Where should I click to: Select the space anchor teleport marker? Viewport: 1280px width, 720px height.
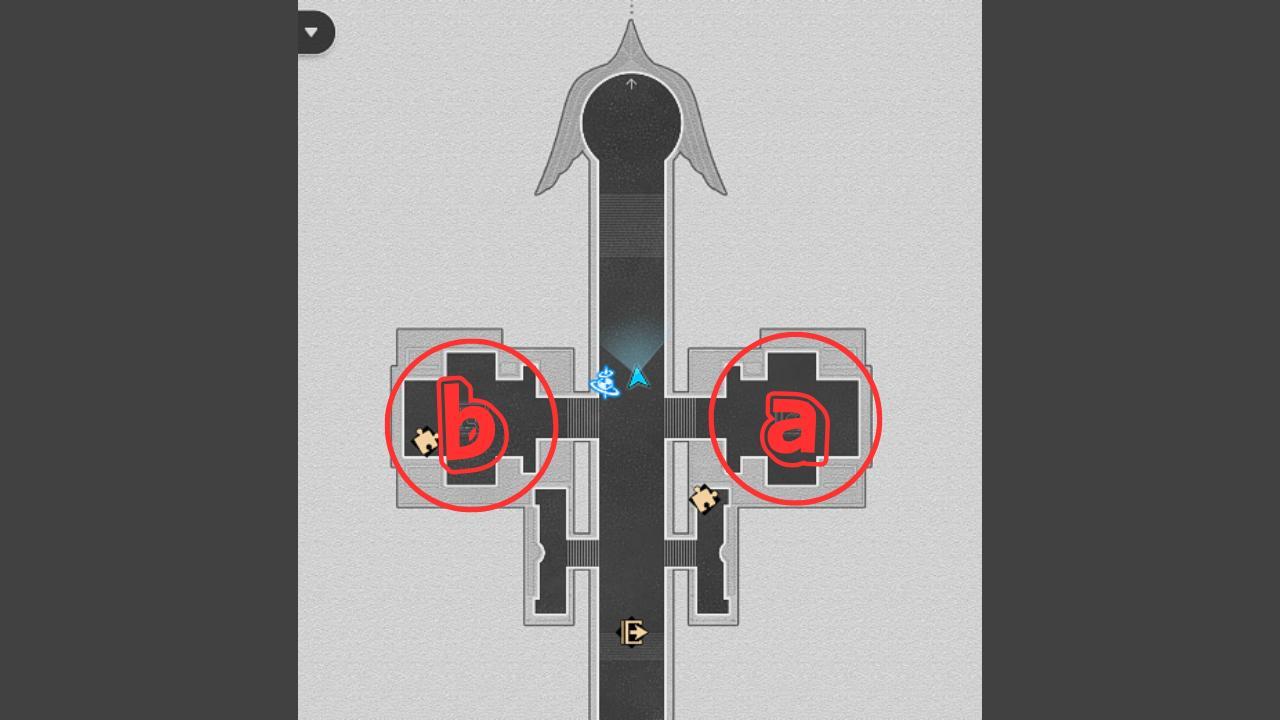coord(606,383)
